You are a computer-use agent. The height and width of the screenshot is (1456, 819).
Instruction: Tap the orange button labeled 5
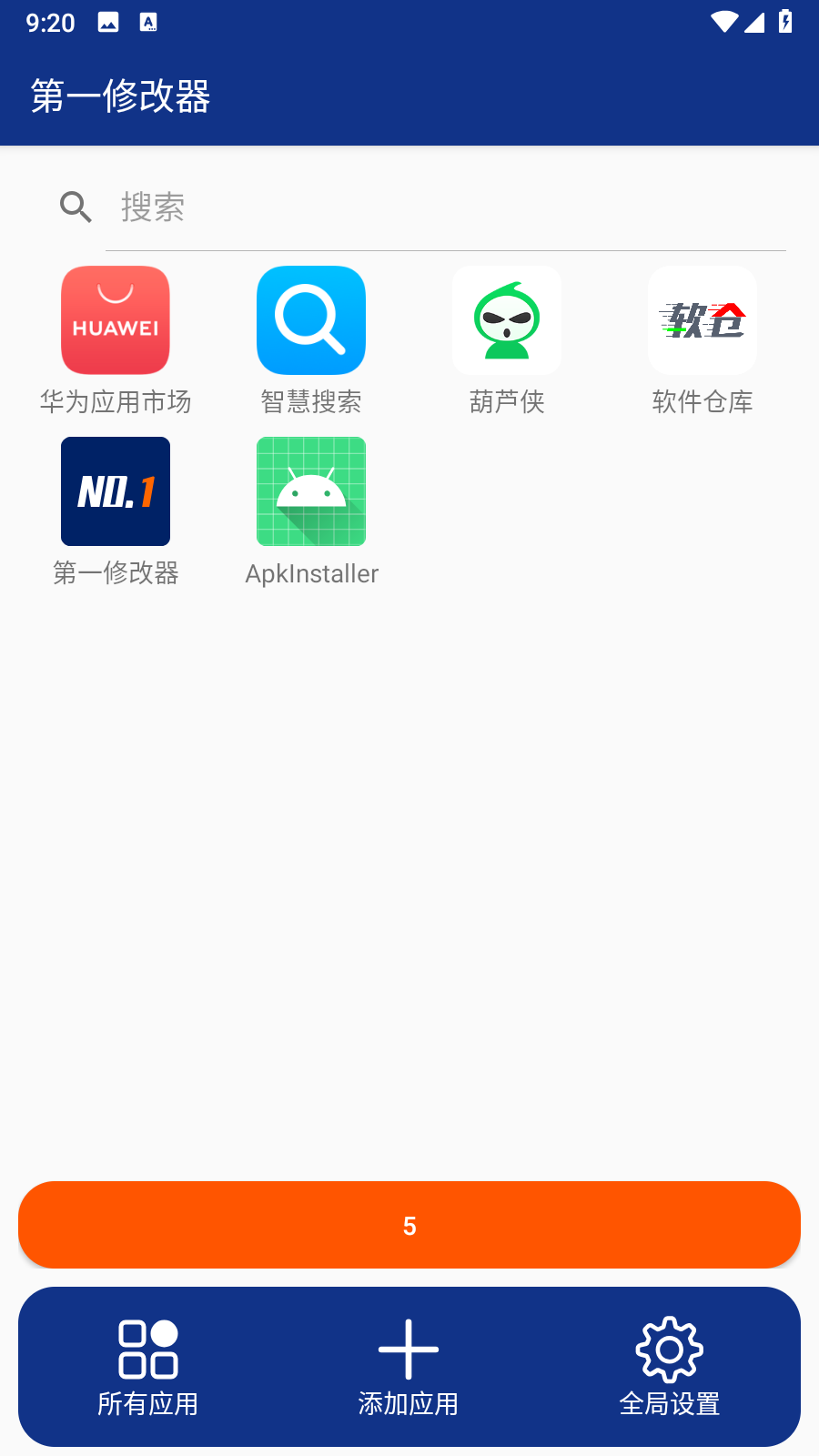coord(409,1225)
